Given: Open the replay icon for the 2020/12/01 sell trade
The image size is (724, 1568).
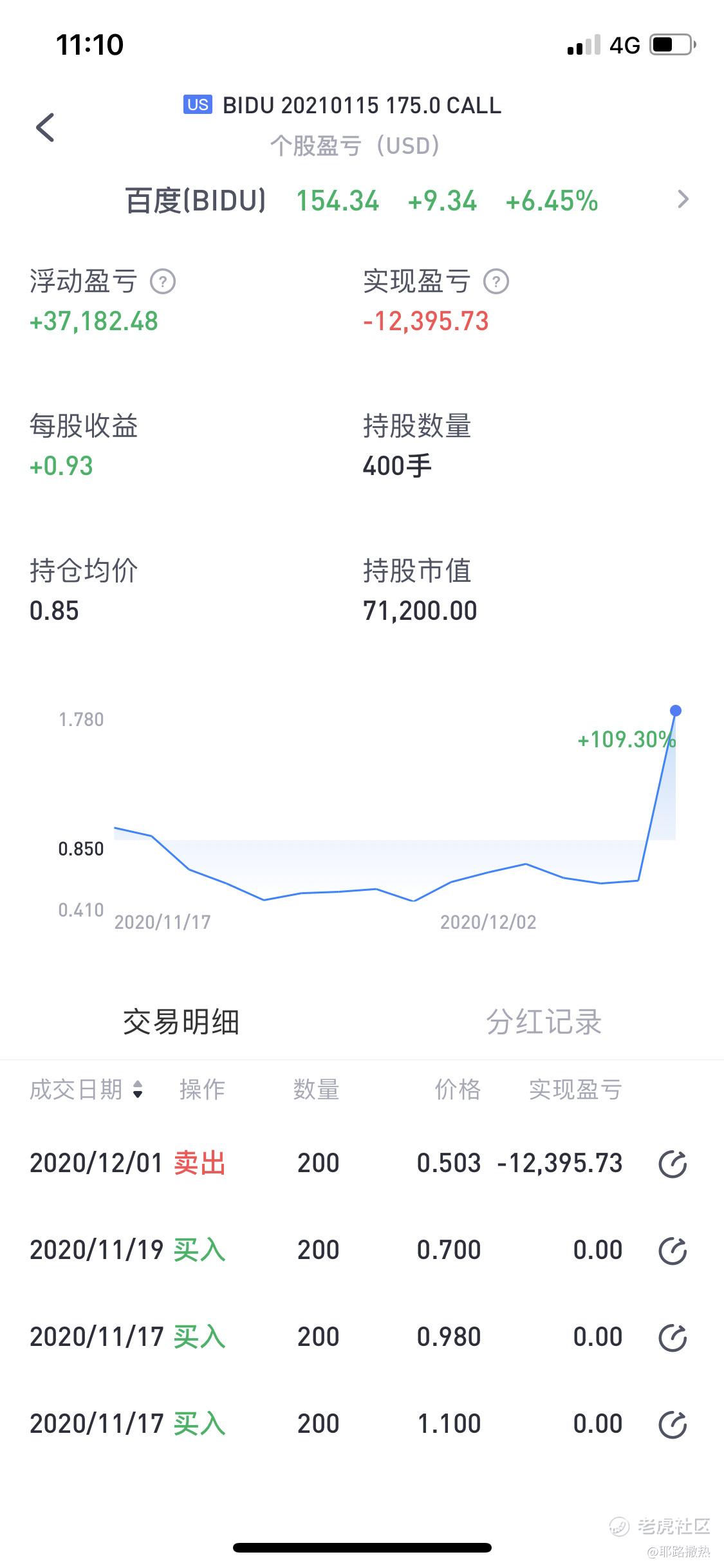Looking at the screenshot, I should (x=673, y=1164).
